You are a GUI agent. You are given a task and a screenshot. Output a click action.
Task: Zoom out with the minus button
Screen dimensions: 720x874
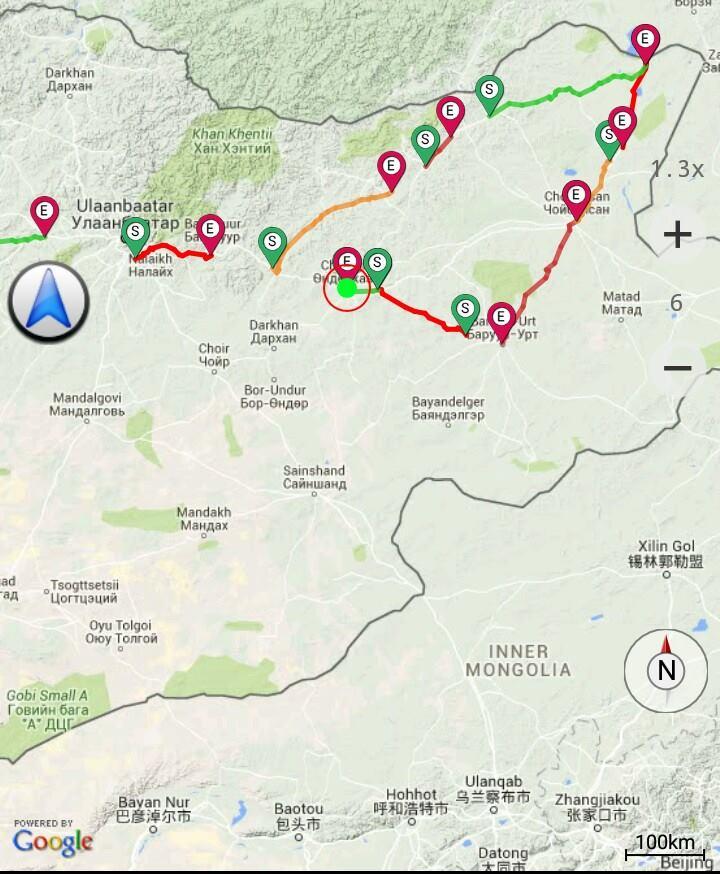tap(677, 368)
